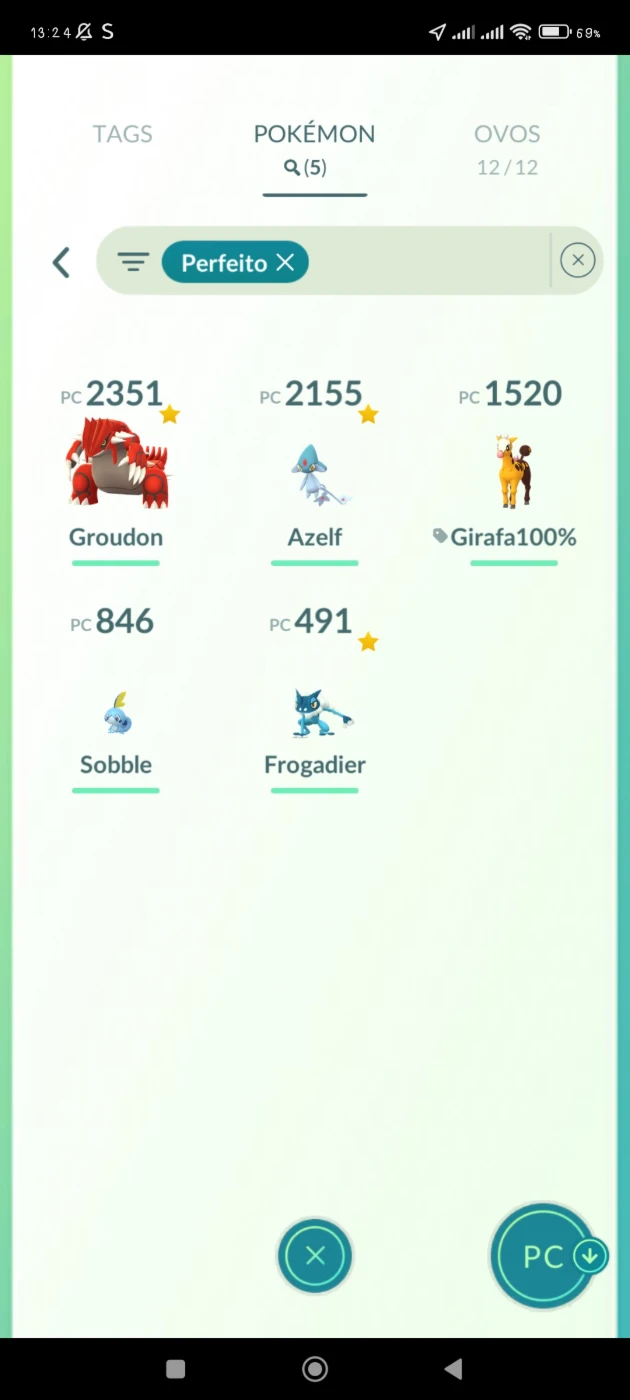View Frogadier with PC 491
The width and height of the screenshot is (630, 1400).
pyautogui.click(x=315, y=700)
